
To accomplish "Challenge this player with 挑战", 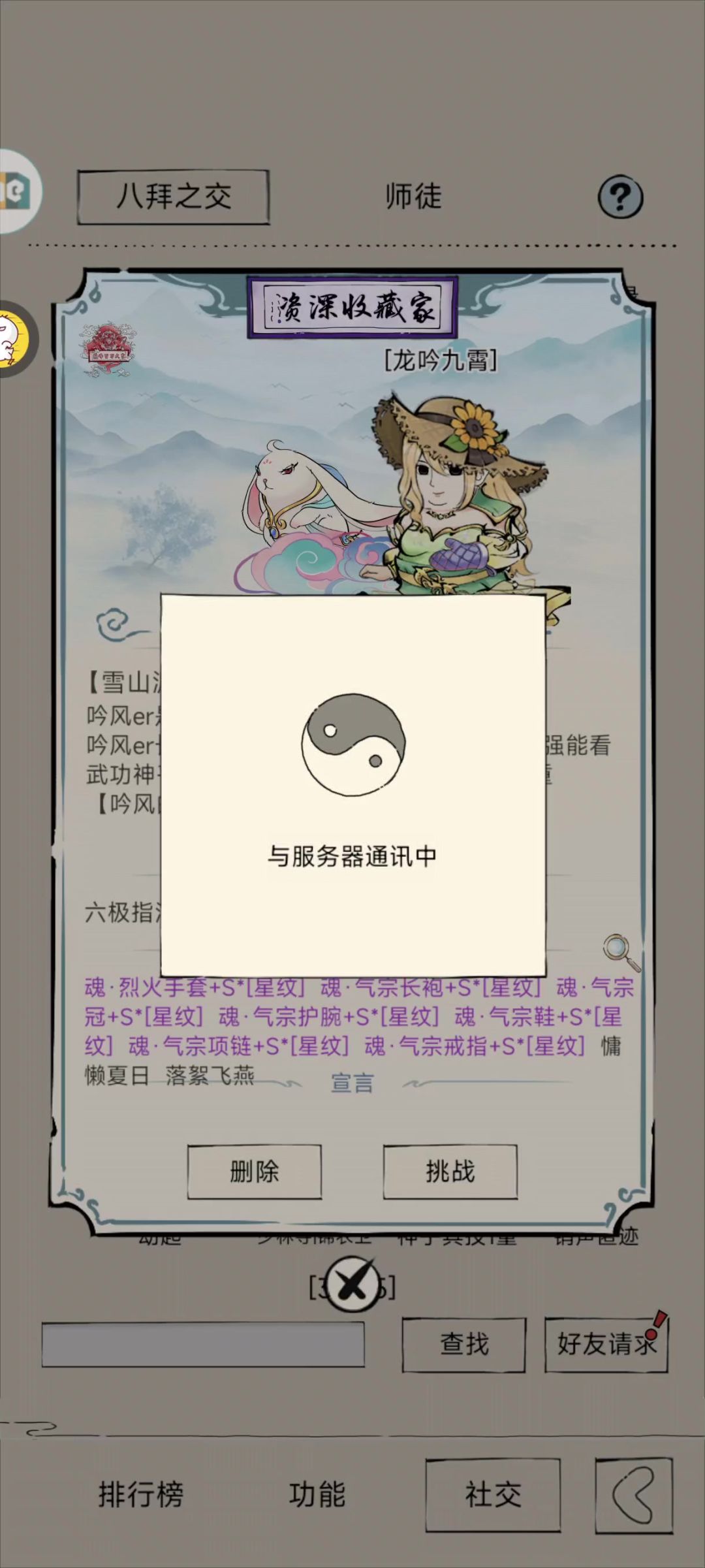I will click(x=450, y=1171).
